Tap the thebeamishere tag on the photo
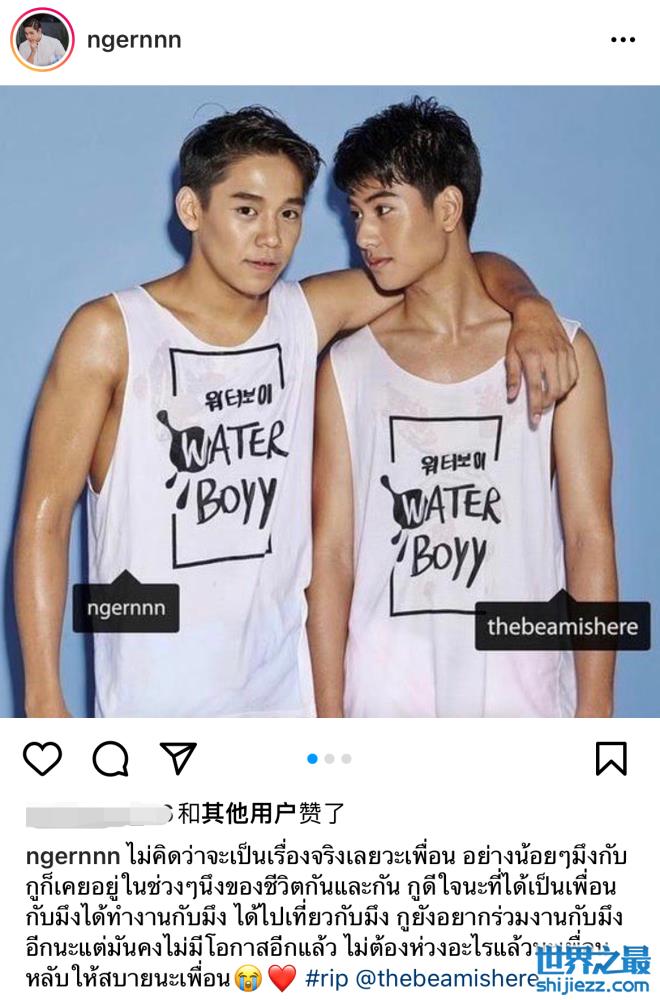Screen dimensions: 660x1000 point(562,628)
